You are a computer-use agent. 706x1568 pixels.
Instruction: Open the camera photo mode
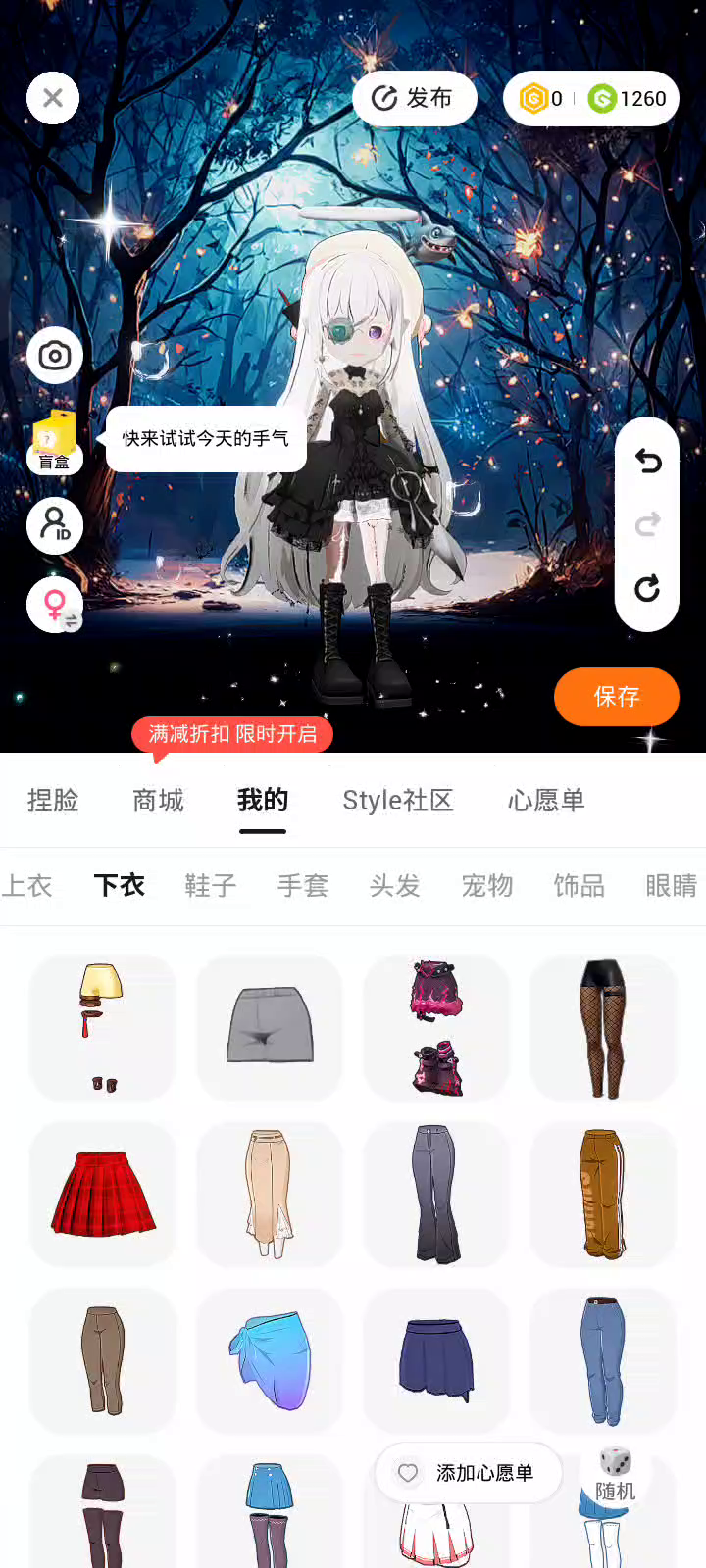tap(55, 355)
